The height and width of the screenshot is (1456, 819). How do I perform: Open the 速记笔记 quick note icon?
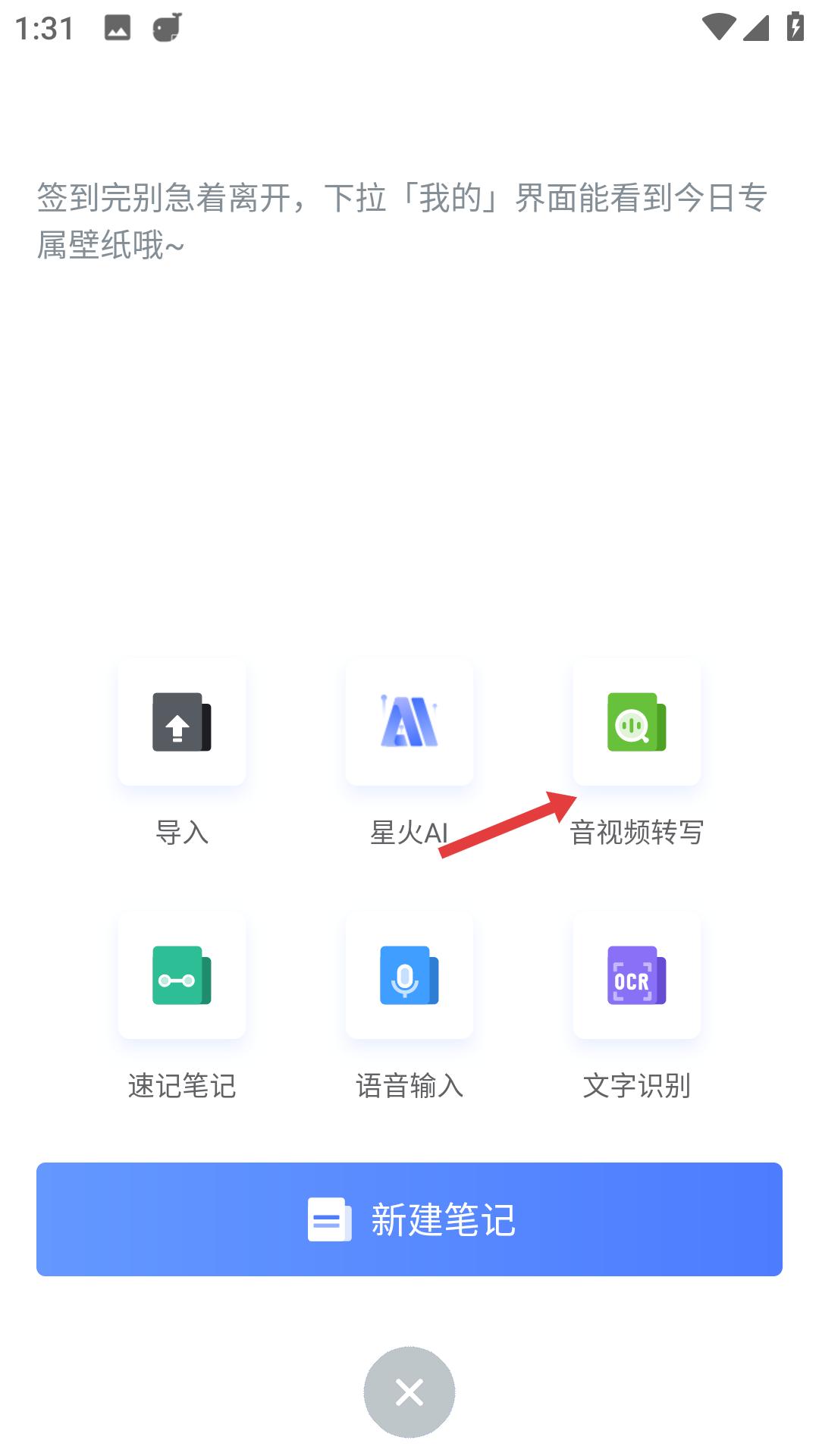pyautogui.click(x=182, y=975)
